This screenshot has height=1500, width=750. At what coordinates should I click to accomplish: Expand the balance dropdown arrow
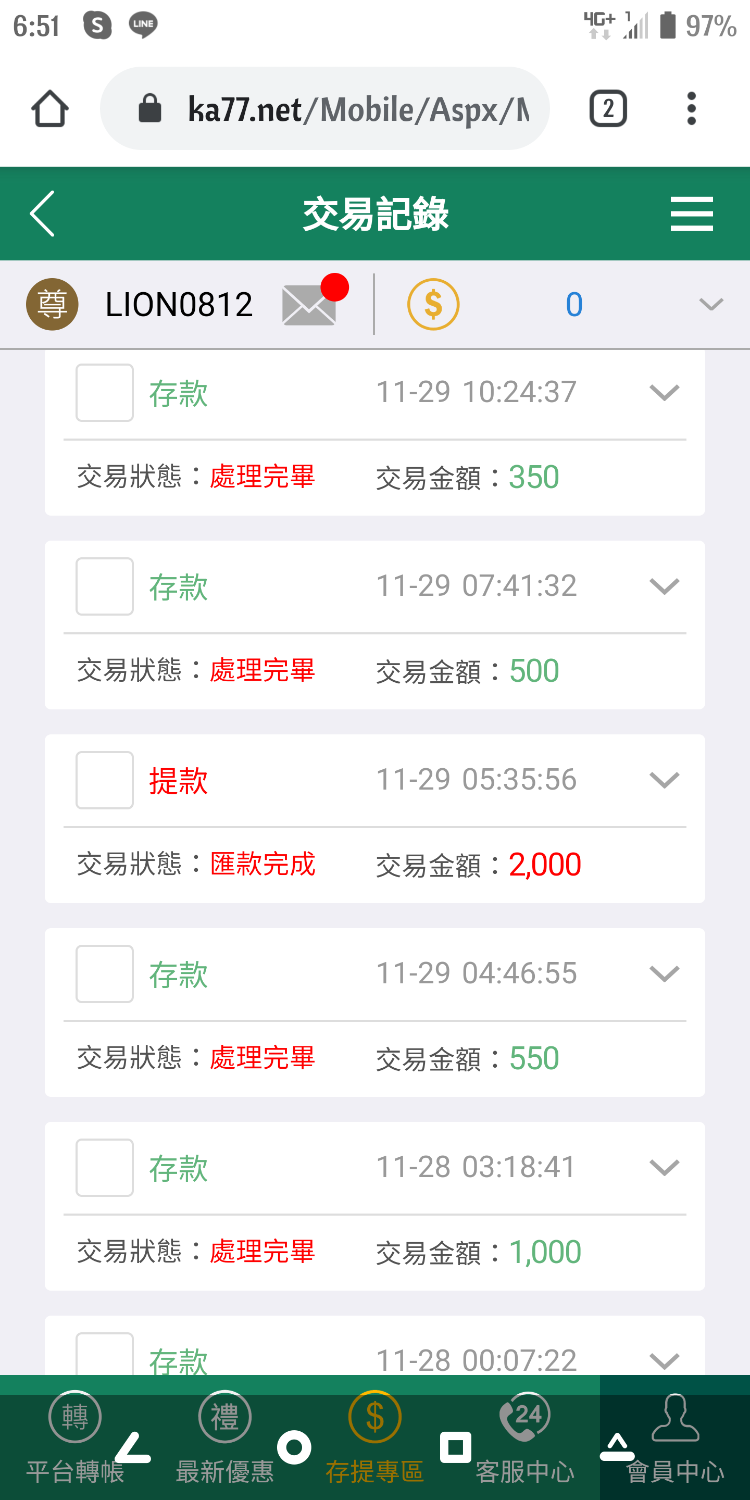[x=710, y=304]
